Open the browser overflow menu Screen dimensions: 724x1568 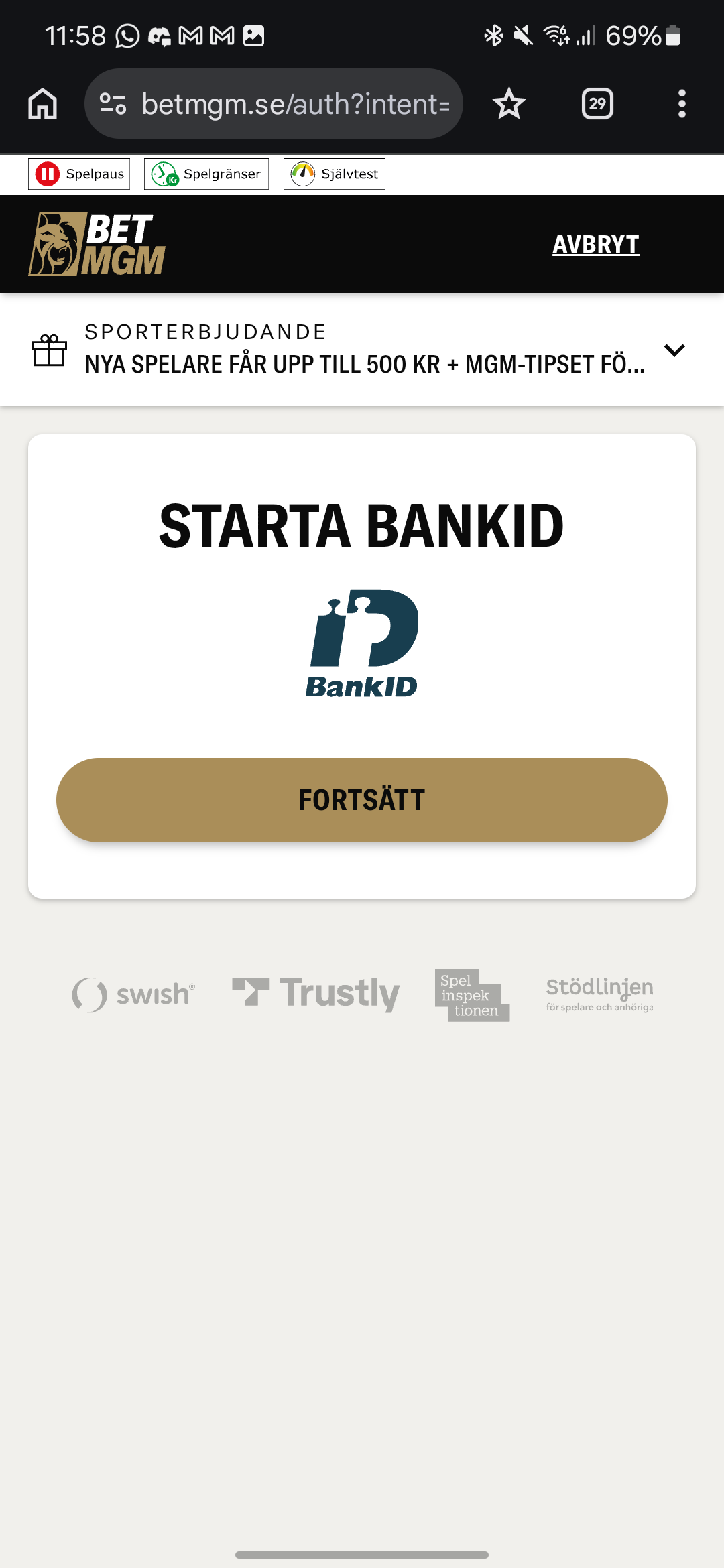pyautogui.click(x=682, y=104)
